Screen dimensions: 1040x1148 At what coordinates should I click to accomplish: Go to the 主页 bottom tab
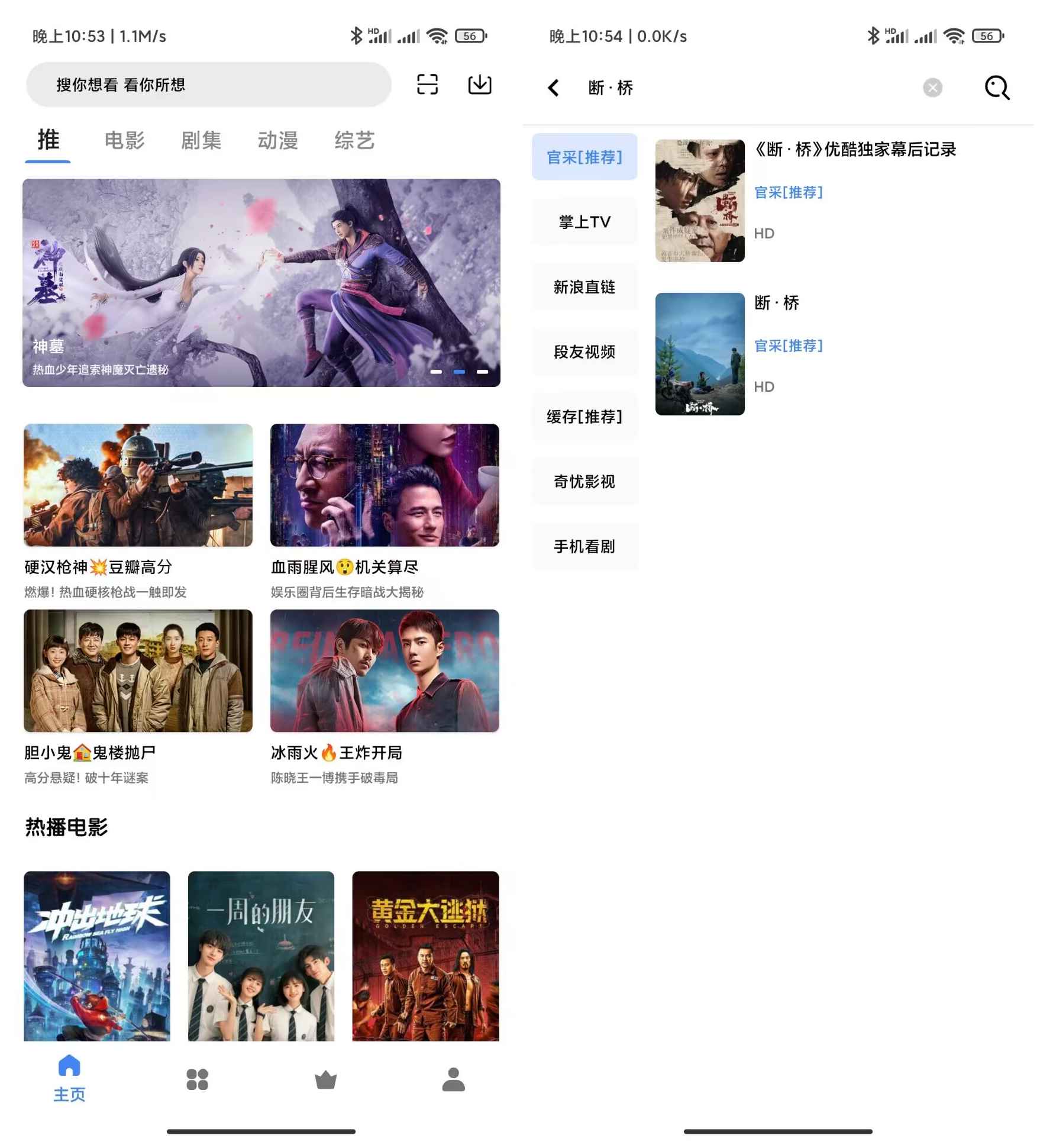pos(69,1078)
